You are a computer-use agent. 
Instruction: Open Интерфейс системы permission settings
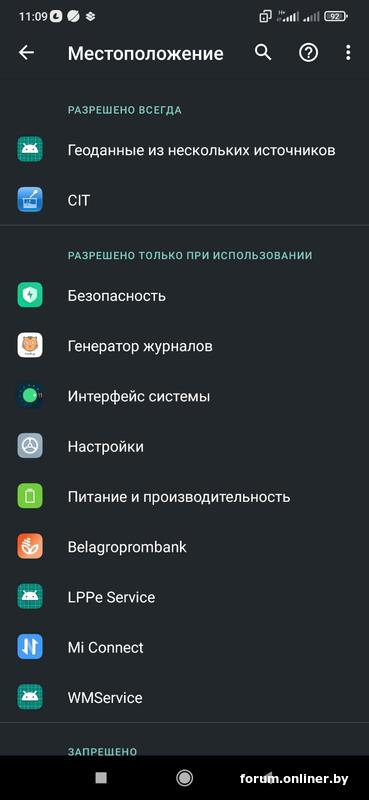[x=184, y=396]
